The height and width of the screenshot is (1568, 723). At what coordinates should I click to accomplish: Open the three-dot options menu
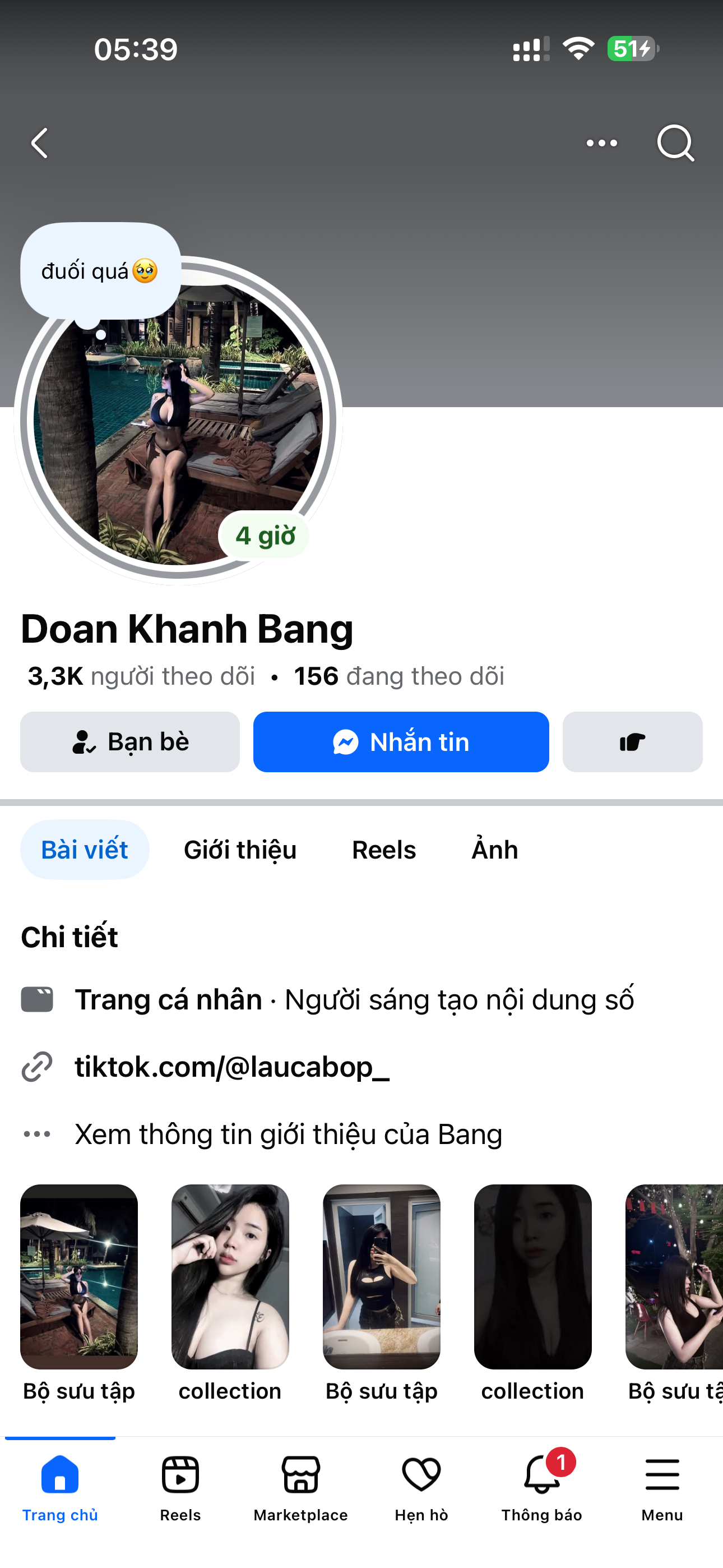coord(601,144)
